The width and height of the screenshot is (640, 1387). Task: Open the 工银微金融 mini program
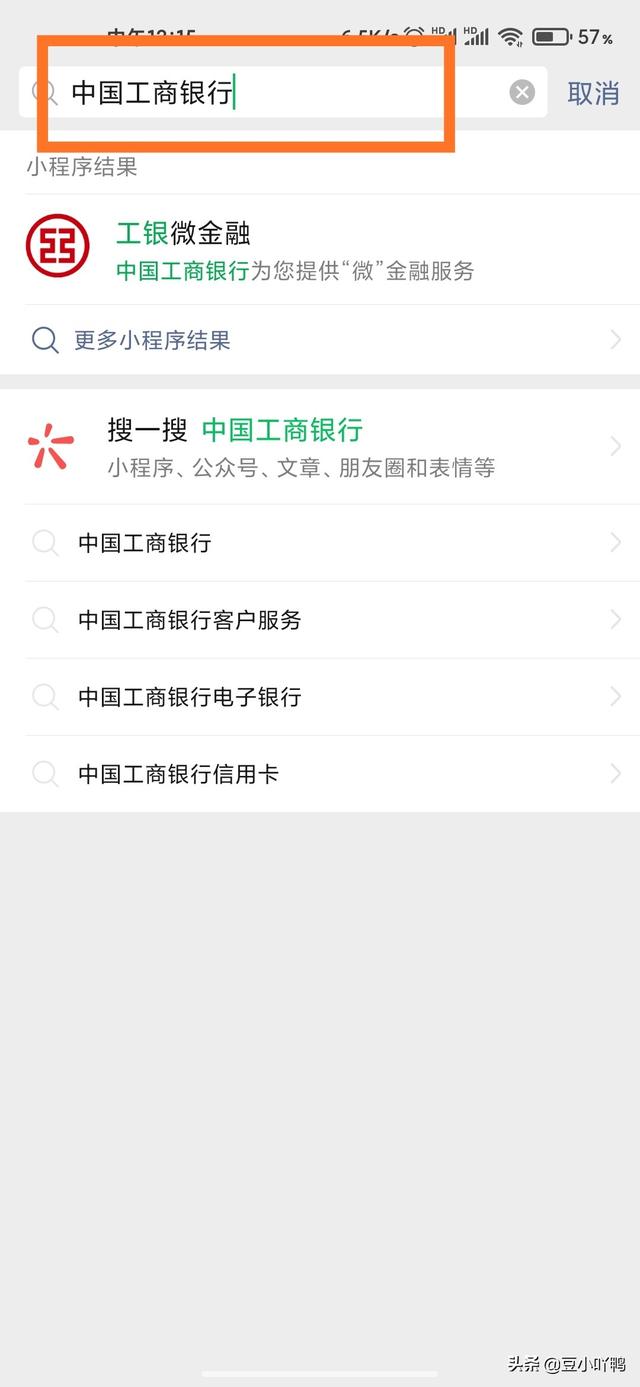(x=300, y=250)
